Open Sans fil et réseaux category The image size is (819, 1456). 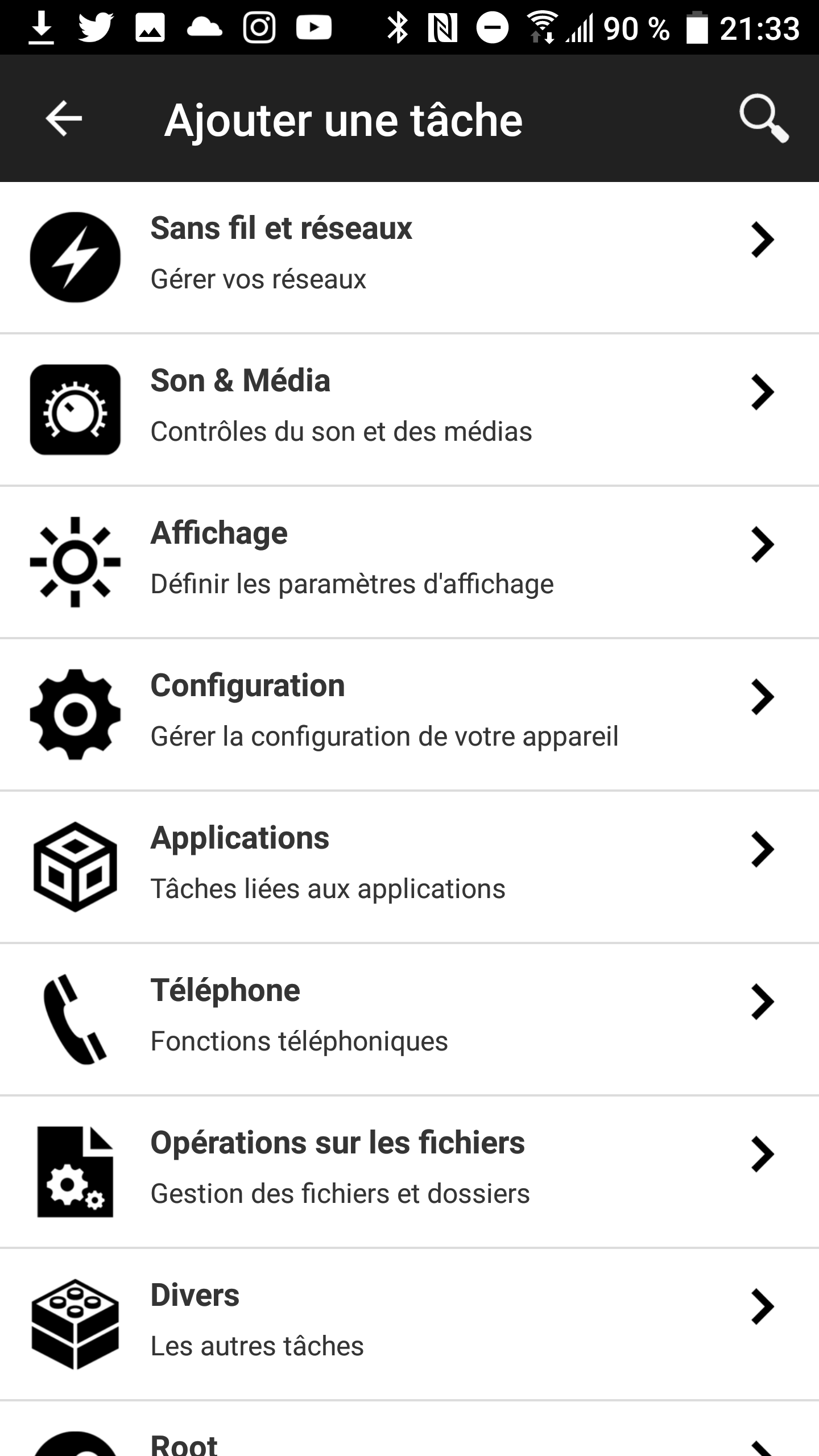(409, 257)
